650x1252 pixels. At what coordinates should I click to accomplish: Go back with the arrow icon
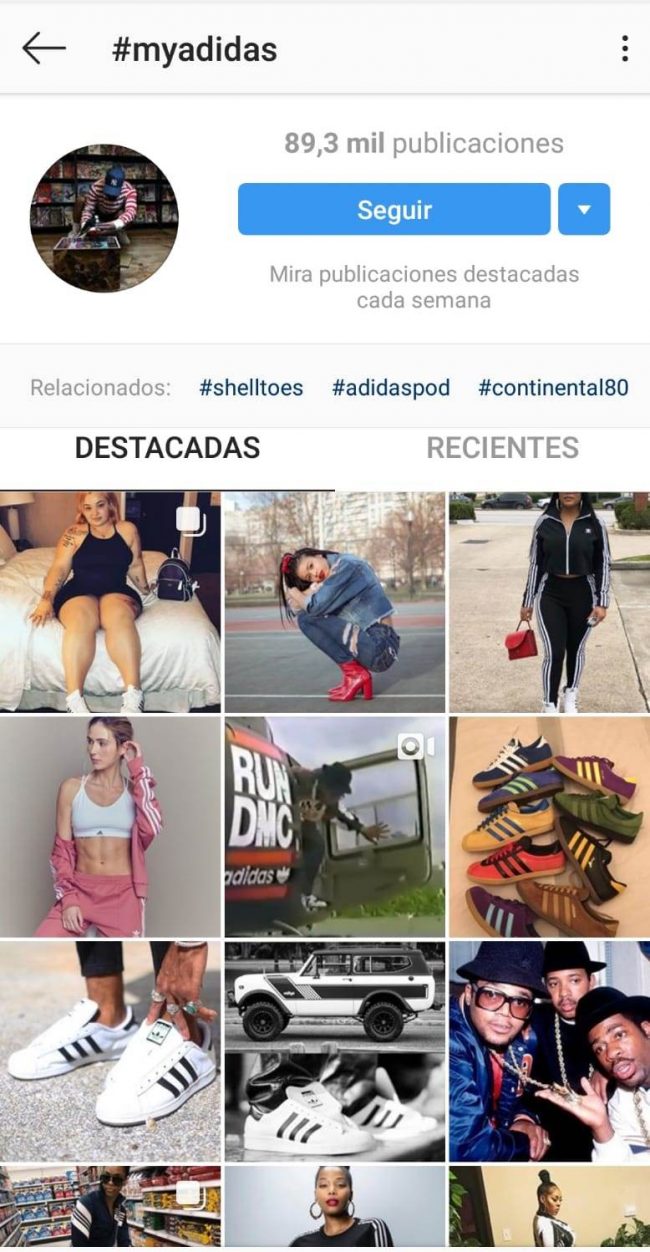[x=43, y=49]
